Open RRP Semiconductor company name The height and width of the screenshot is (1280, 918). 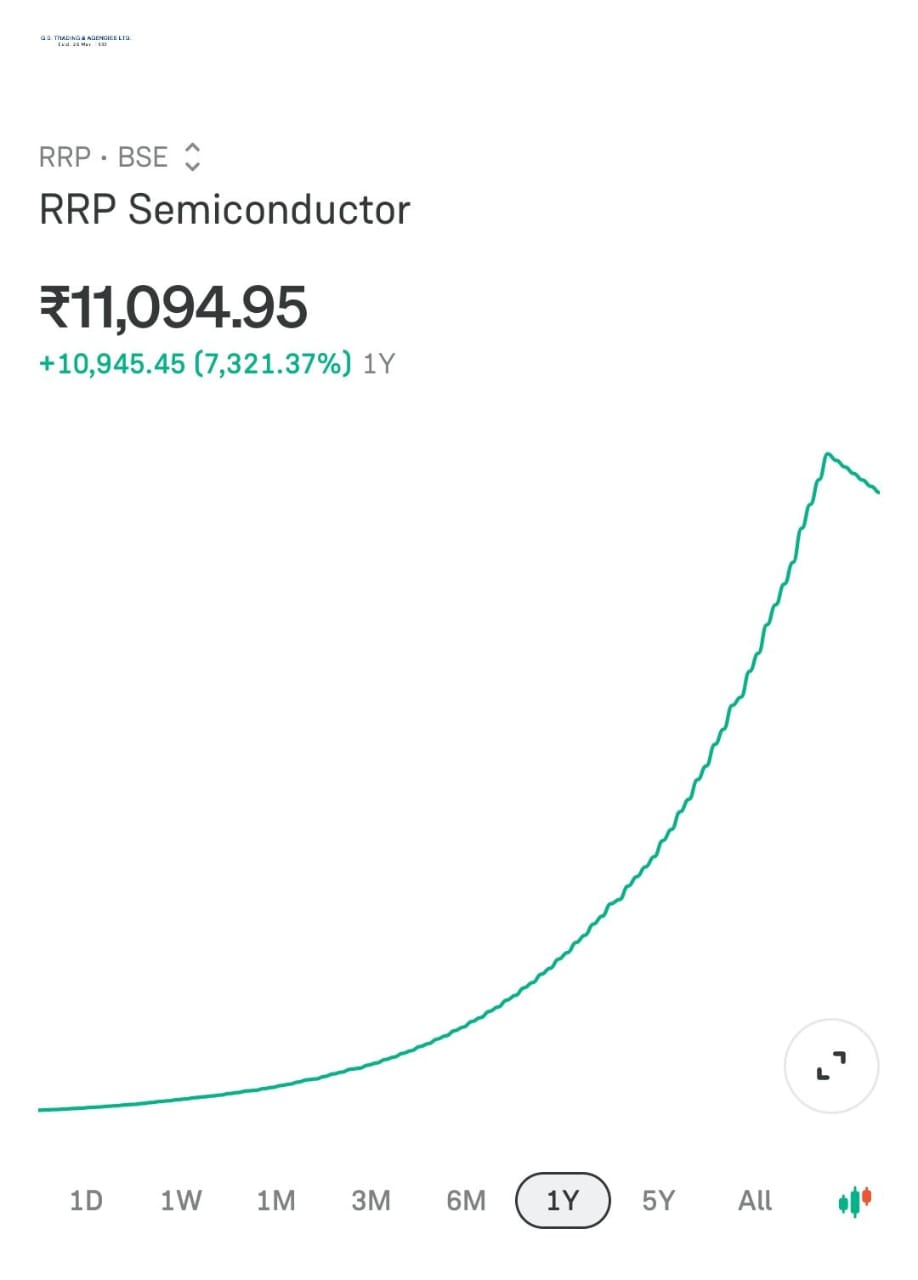click(x=224, y=210)
